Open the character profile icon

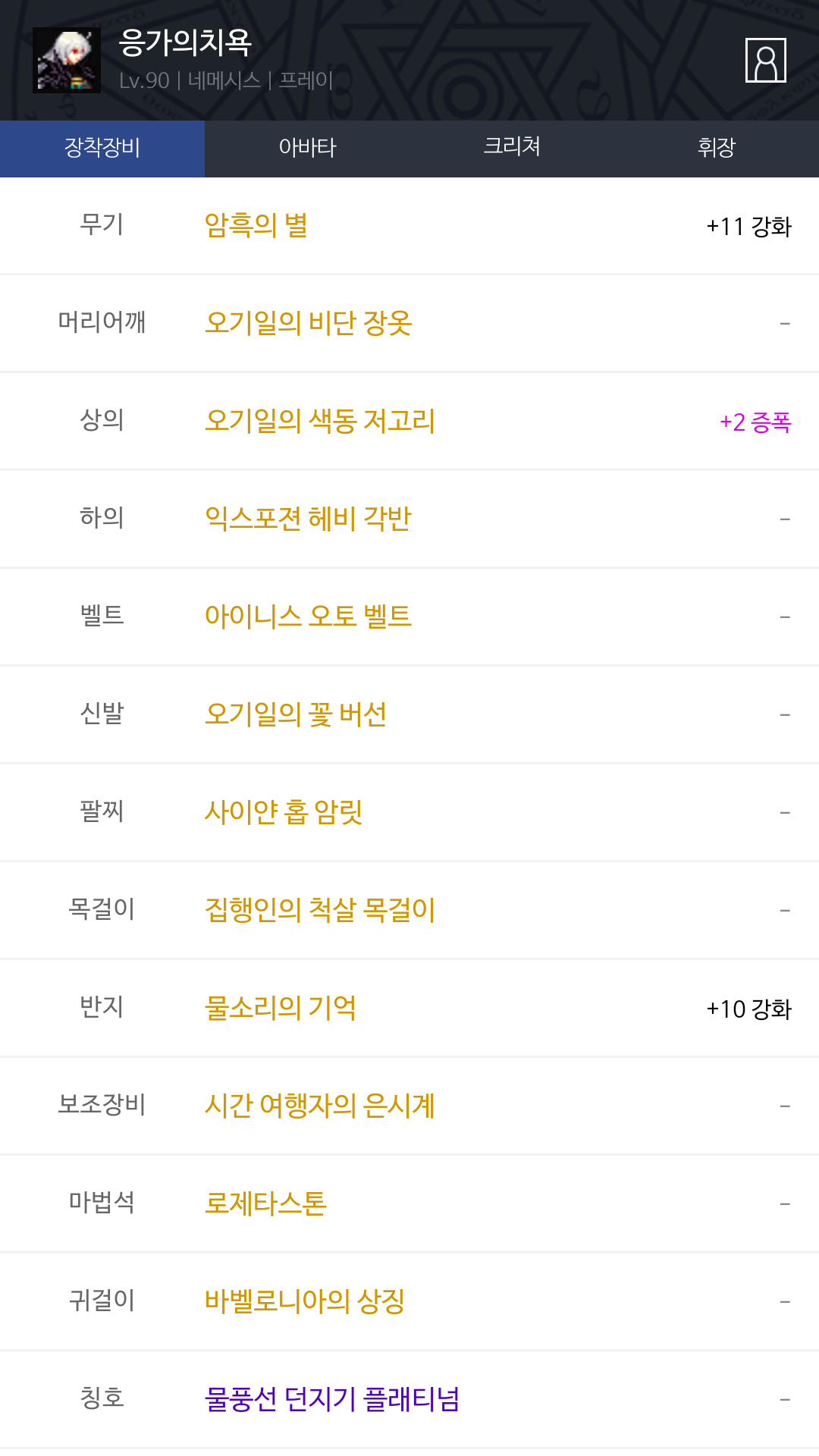(765, 60)
